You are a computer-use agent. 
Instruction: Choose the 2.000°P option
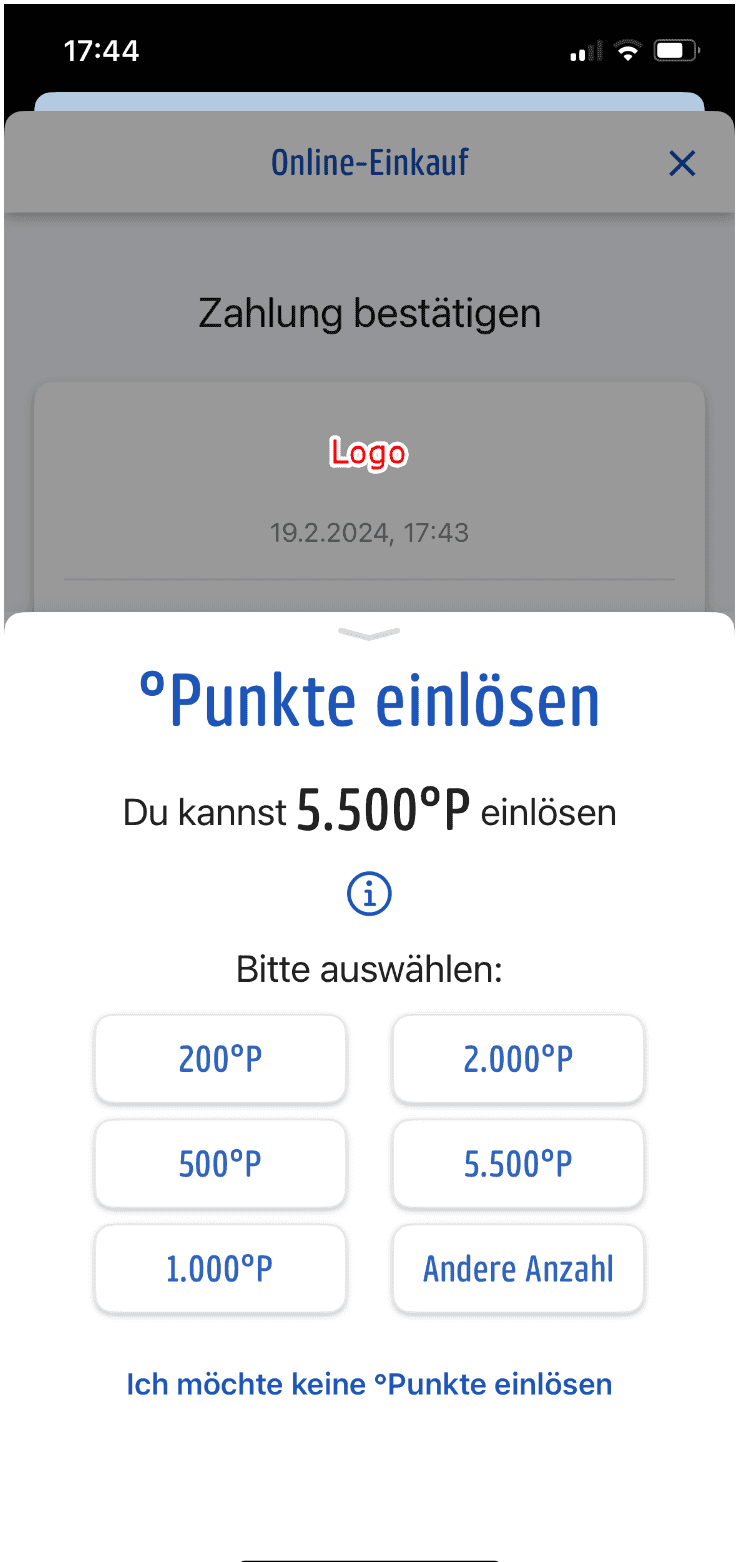click(518, 1059)
